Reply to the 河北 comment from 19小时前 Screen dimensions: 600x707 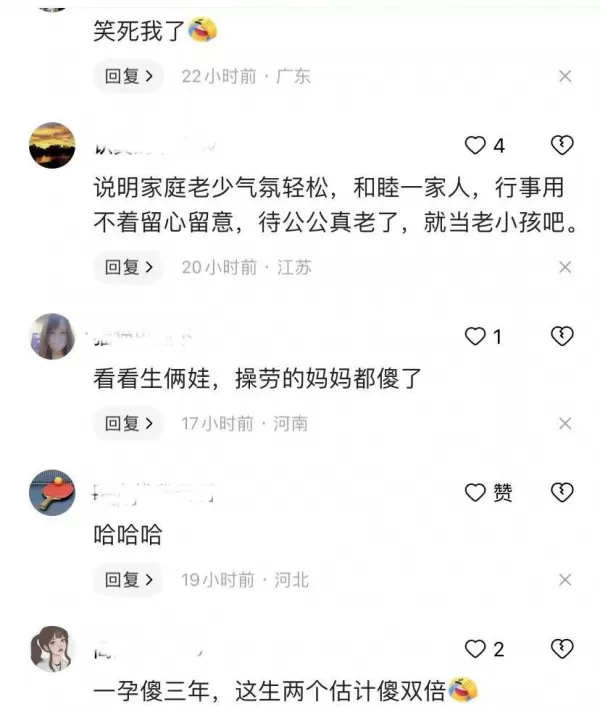127,579
